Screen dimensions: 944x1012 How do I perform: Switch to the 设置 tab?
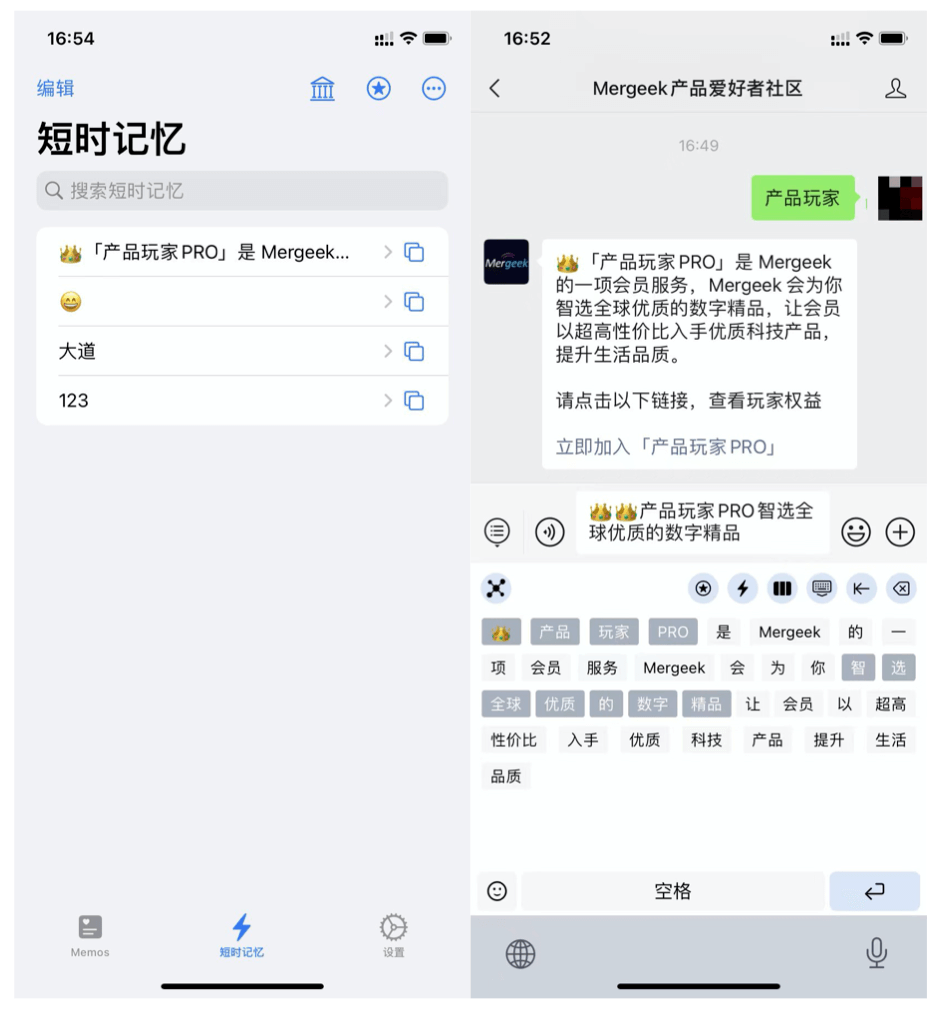393,936
